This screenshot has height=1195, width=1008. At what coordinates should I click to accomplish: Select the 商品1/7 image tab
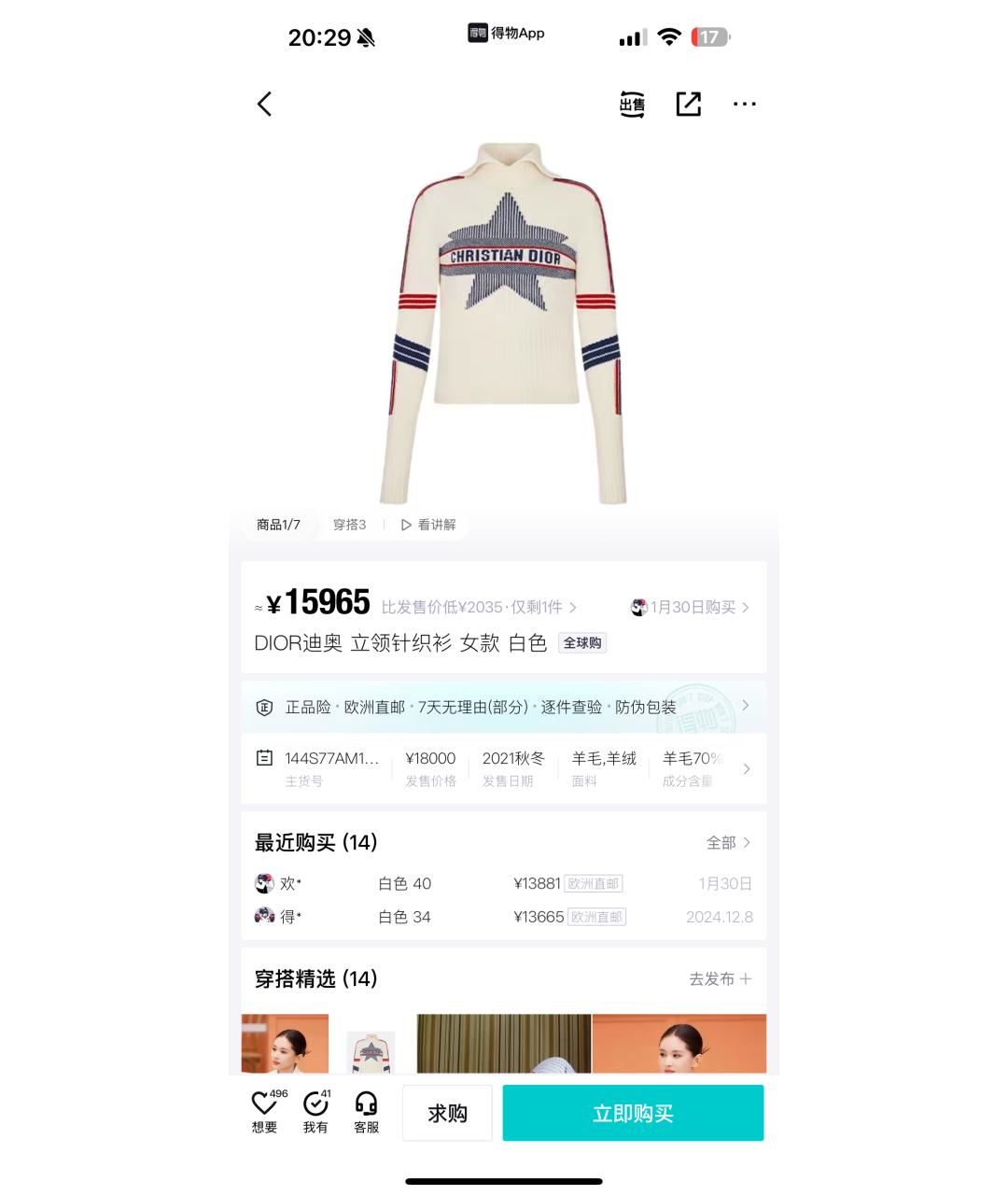[x=278, y=525]
